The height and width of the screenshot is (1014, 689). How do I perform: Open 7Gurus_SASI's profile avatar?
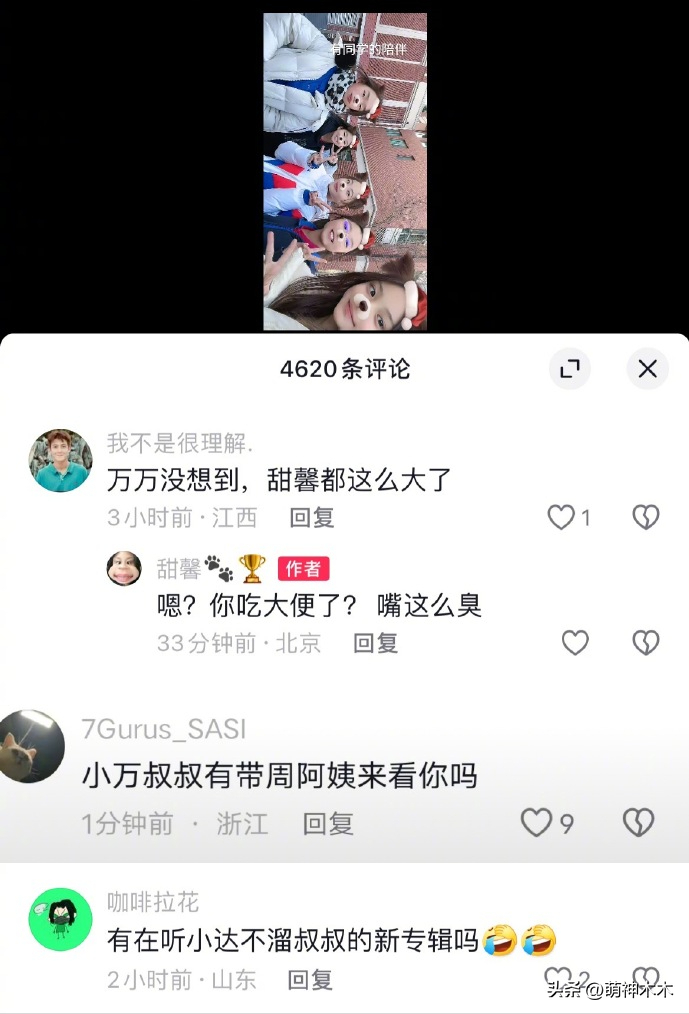30,747
